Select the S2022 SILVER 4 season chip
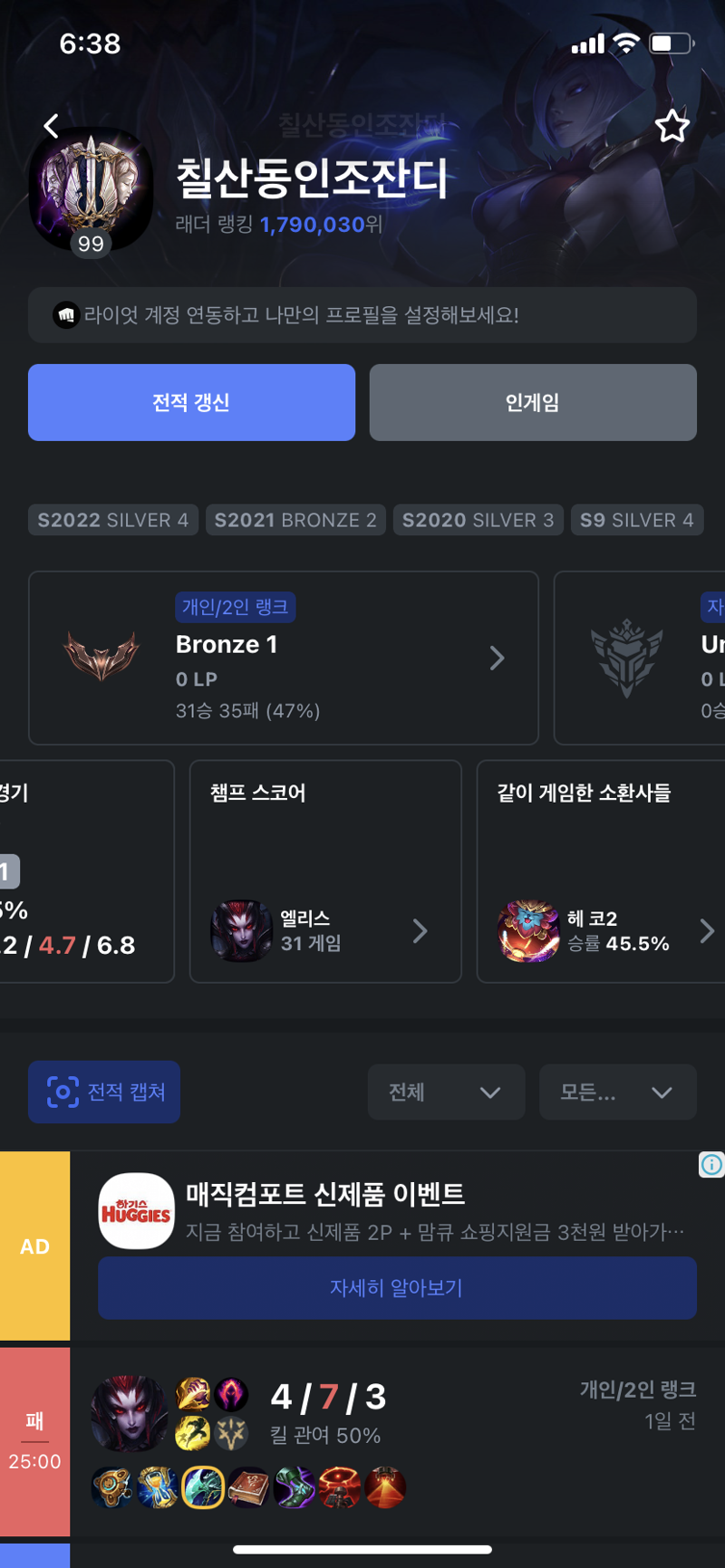The height and width of the screenshot is (1568, 725). (113, 520)
